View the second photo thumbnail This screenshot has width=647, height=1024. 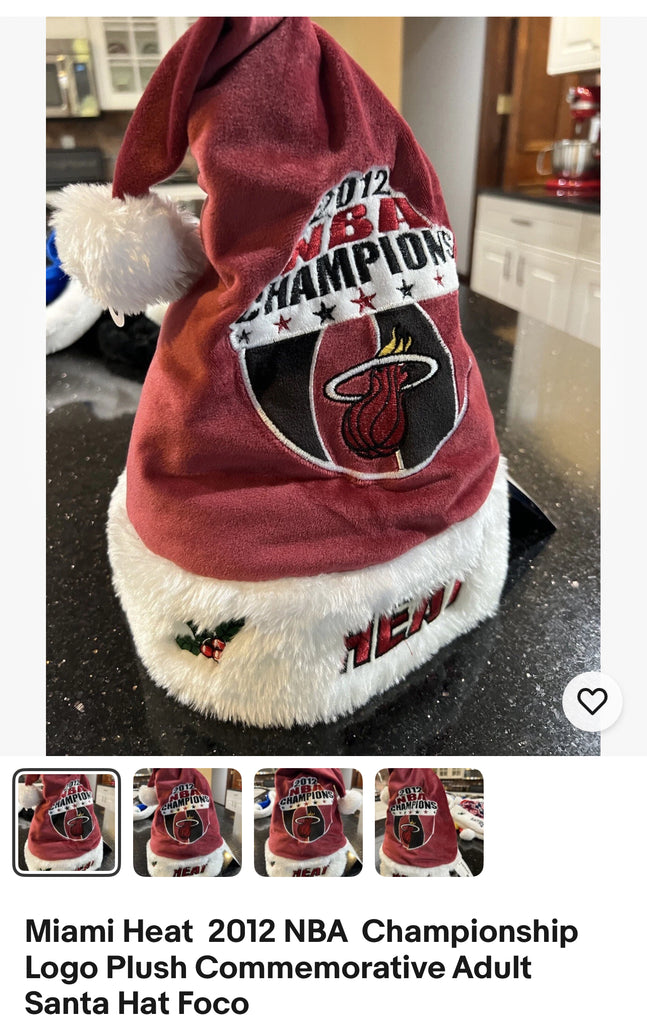pos(187,822)
